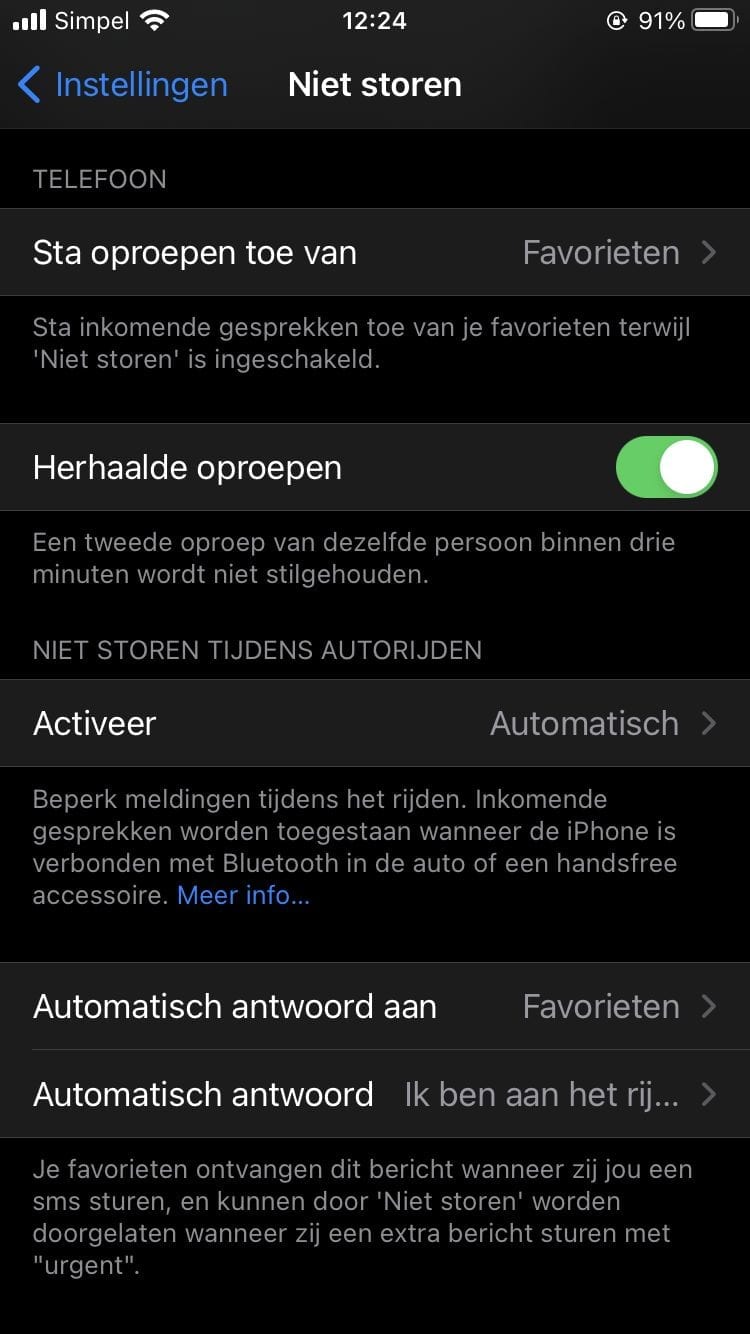Open 'Sta oproepen toe van' setting
This screenshot has height=1334, width=750.
(375, 253)
